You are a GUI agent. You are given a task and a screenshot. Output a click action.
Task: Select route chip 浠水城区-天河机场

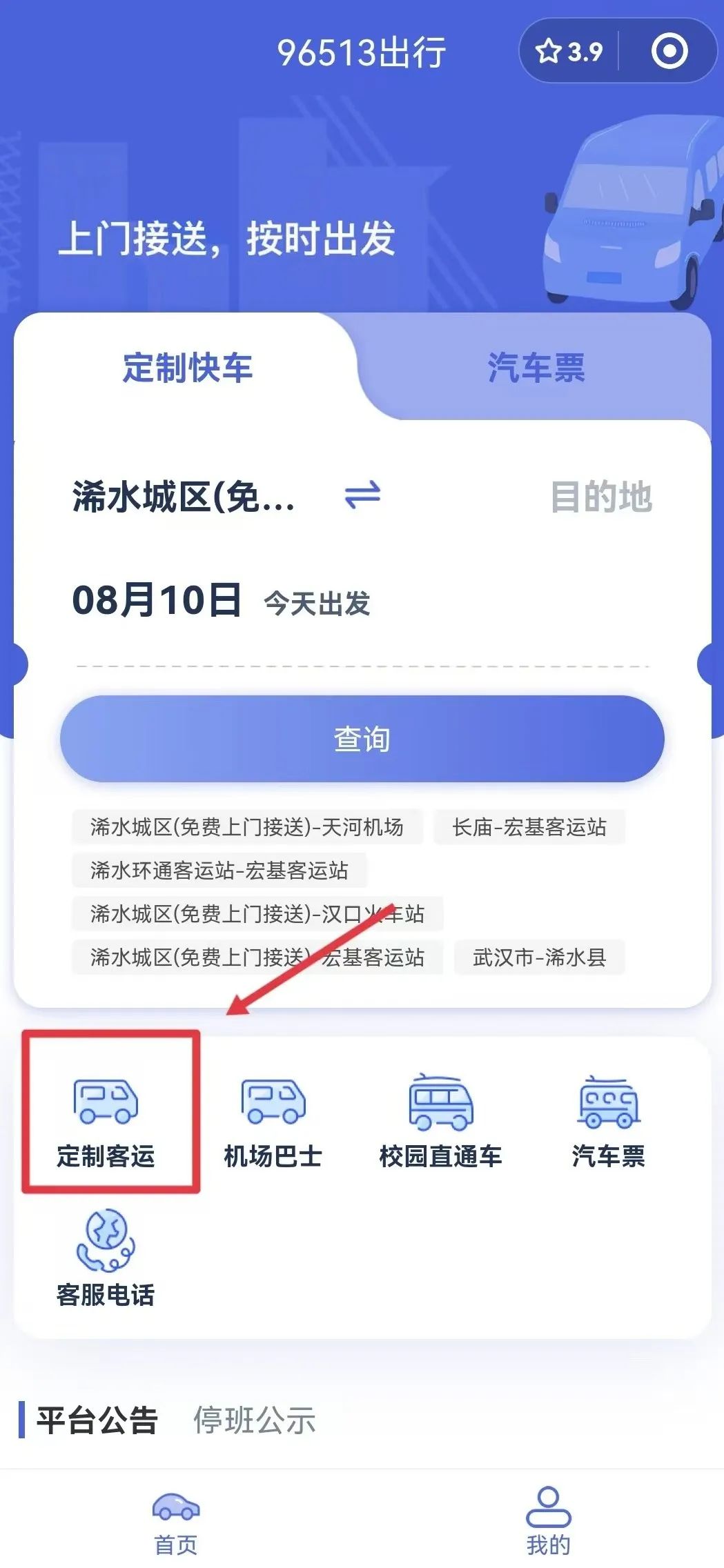246,827
